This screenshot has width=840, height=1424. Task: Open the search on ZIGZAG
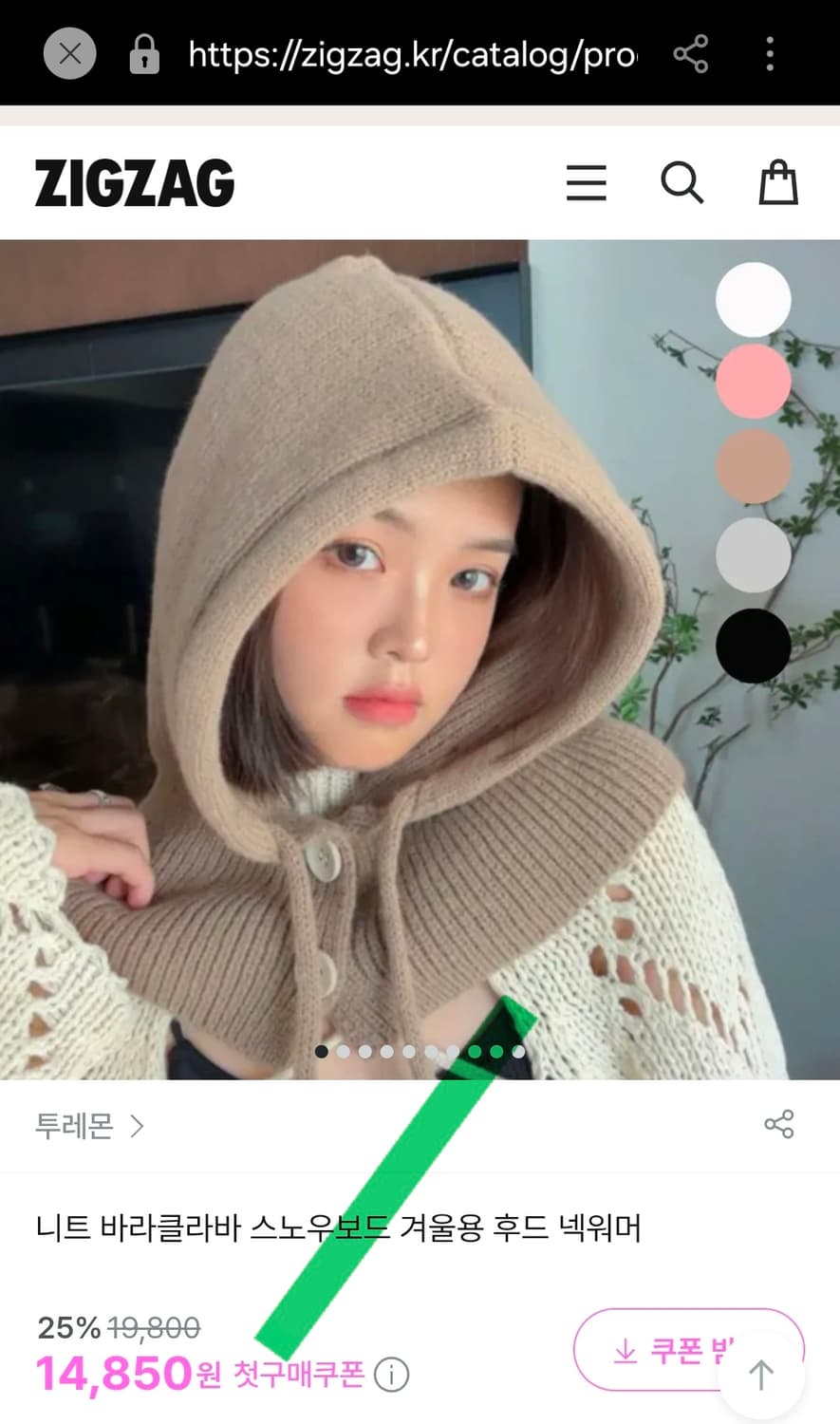(682, 182)
